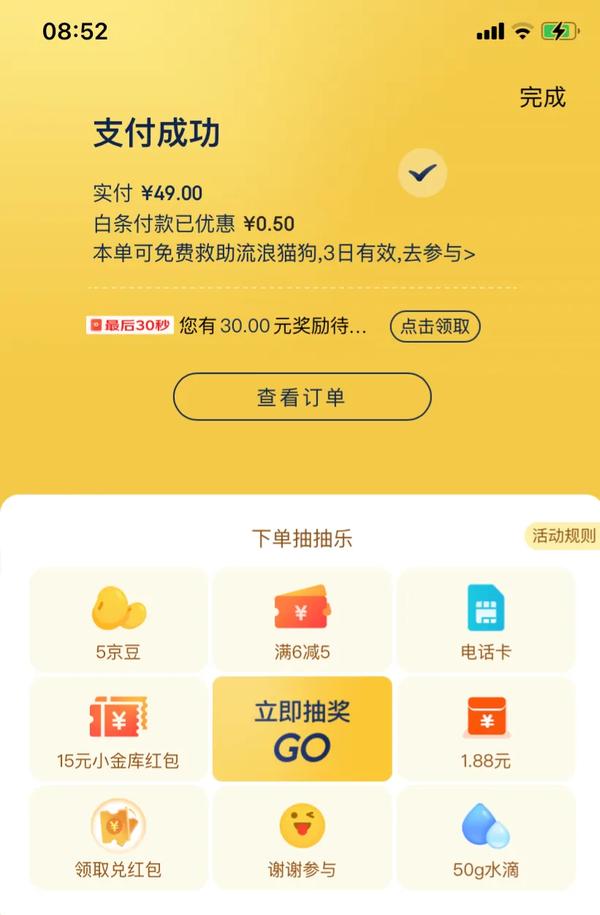Open 查看订单 to view the order
Screen dimensions: 600x915
(x=302, y=397)
